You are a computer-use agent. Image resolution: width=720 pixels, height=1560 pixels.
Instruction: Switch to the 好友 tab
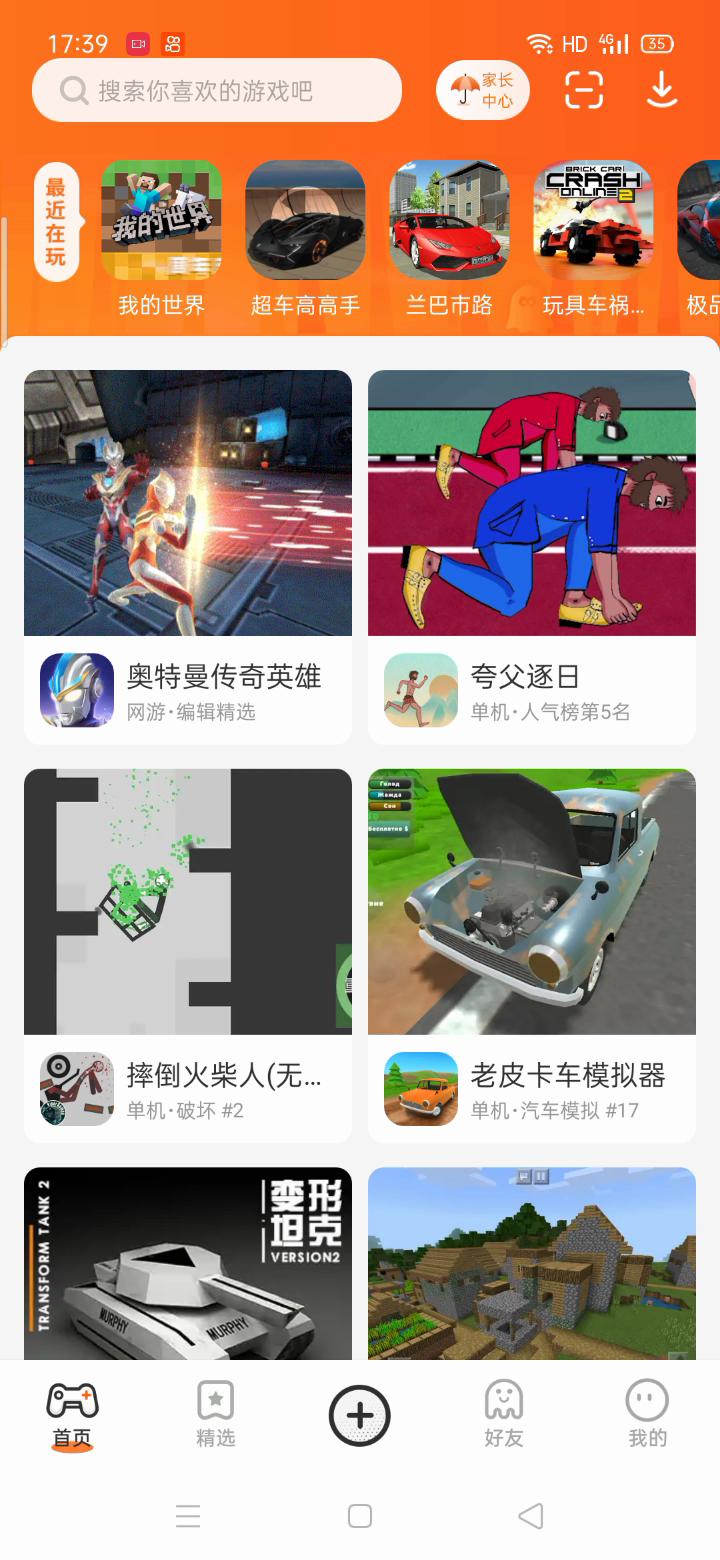click(x=504, y=1414)
